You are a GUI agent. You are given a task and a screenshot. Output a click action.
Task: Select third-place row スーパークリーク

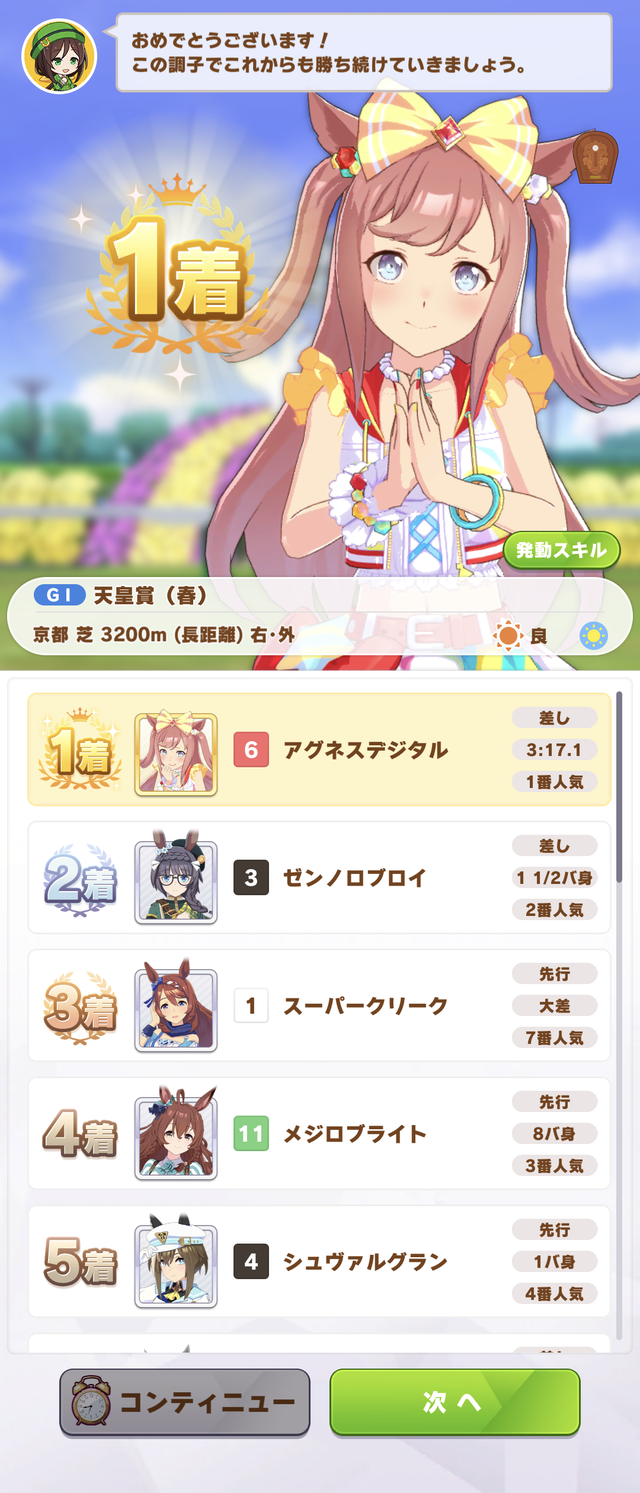(318, 1006)
